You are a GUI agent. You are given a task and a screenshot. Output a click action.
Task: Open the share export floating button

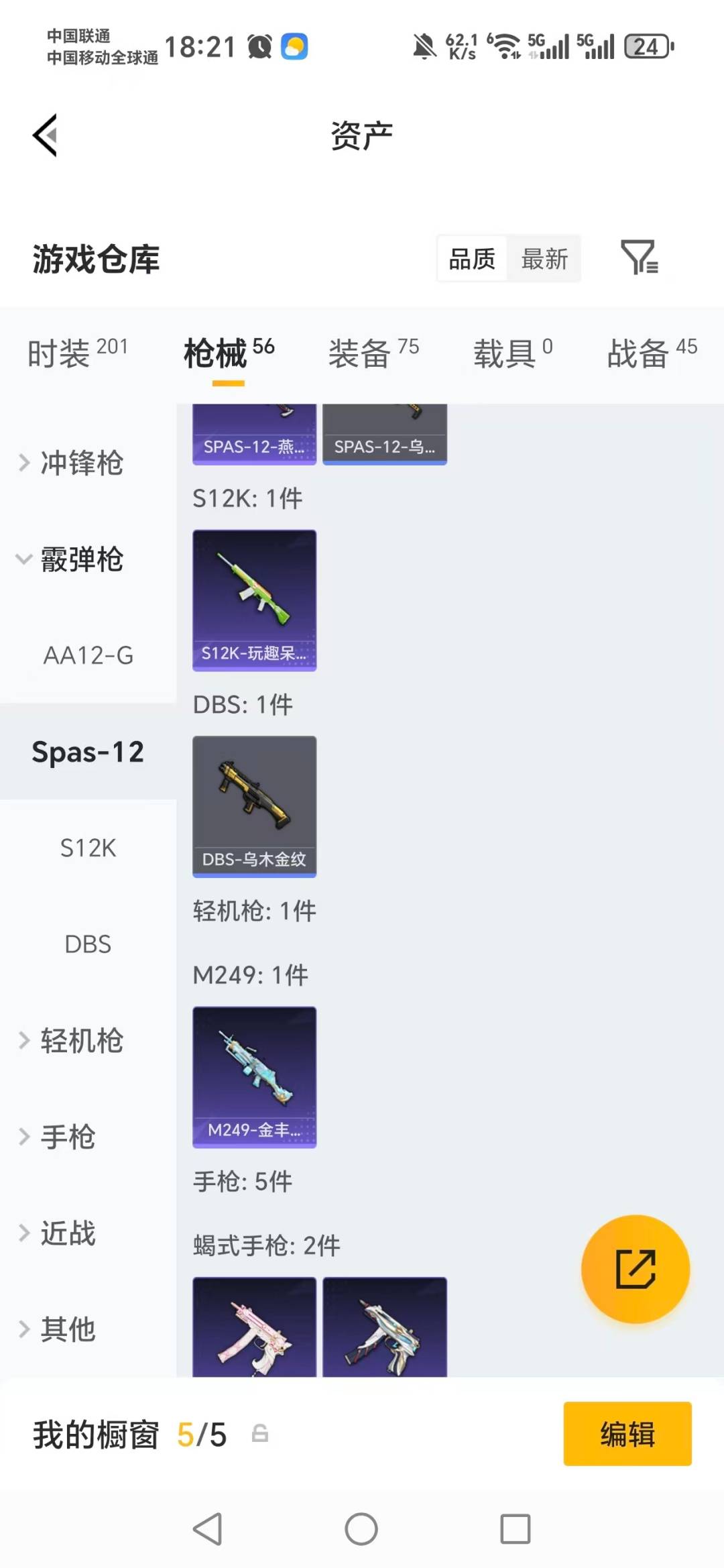click(x=634, y=1269)
